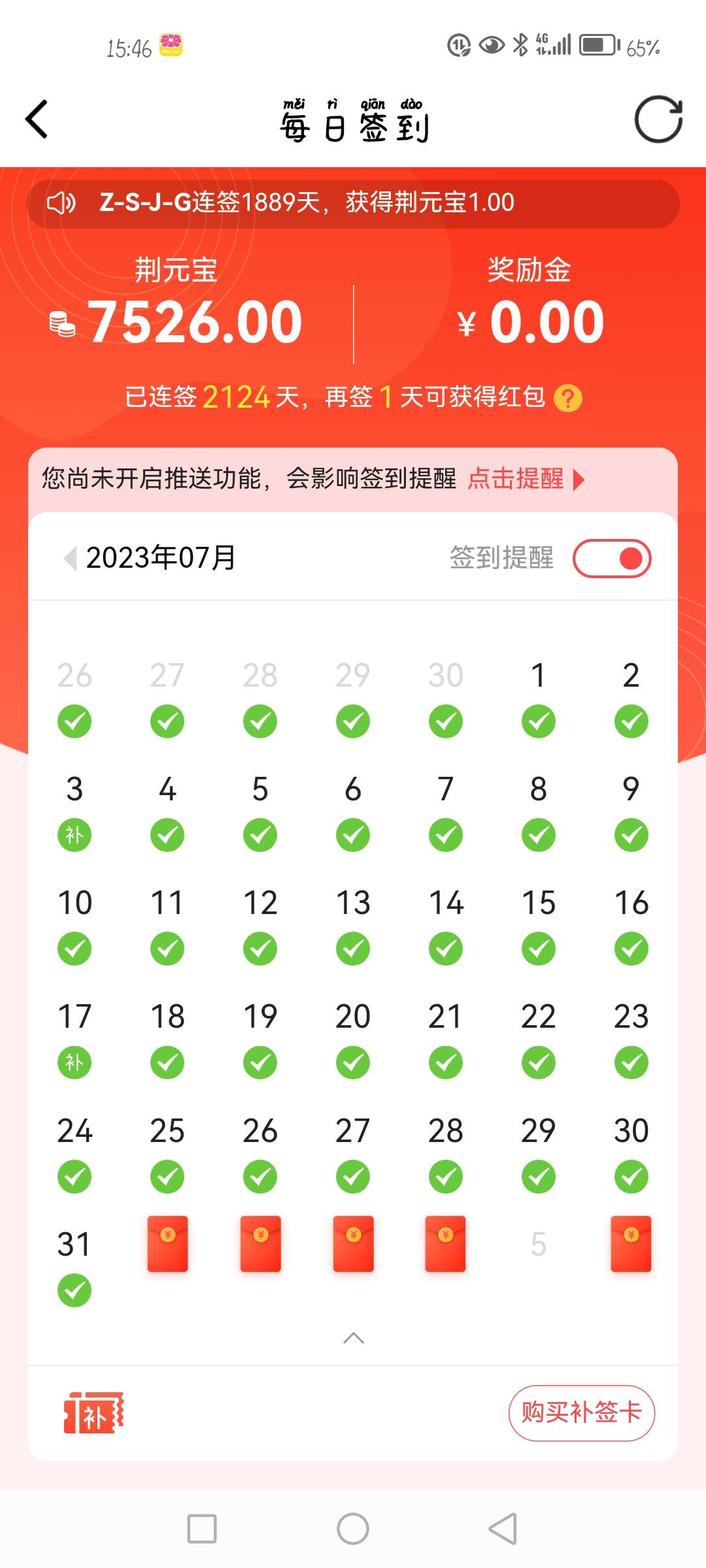Refresh the daily check-in page

pos(658,120)
